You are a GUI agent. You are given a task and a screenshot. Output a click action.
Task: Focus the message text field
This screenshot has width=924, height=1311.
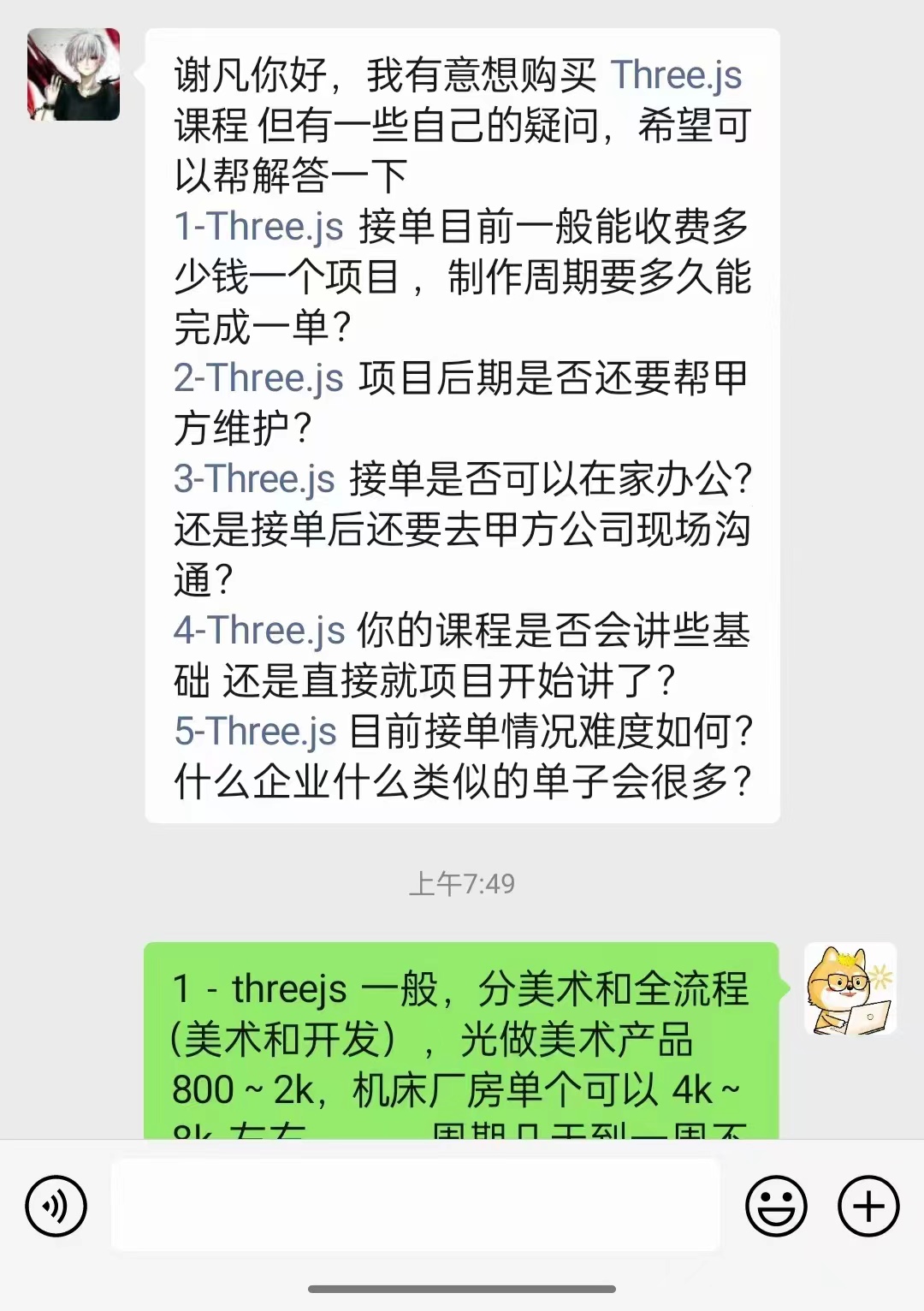[x=416, y=1205]
